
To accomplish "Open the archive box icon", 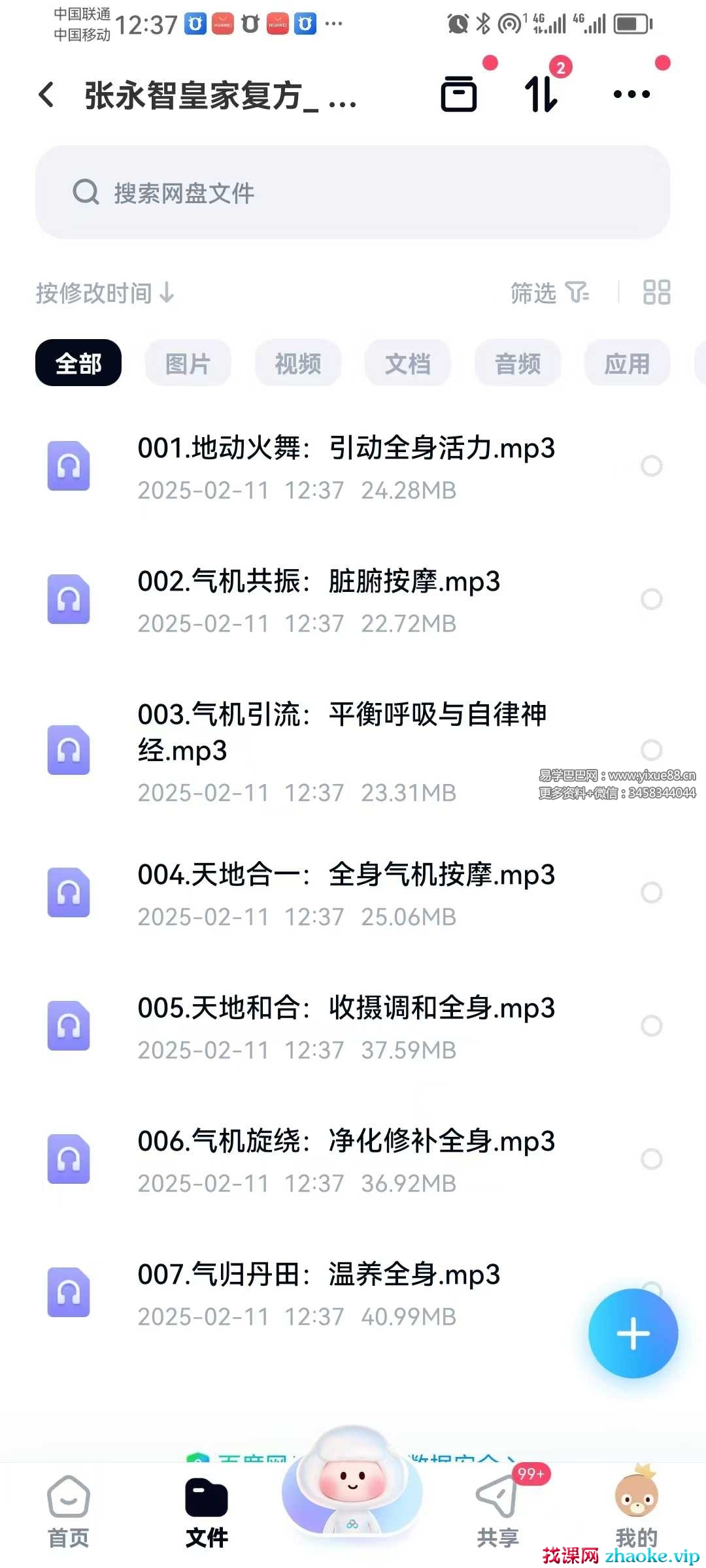I will point(459,94).
